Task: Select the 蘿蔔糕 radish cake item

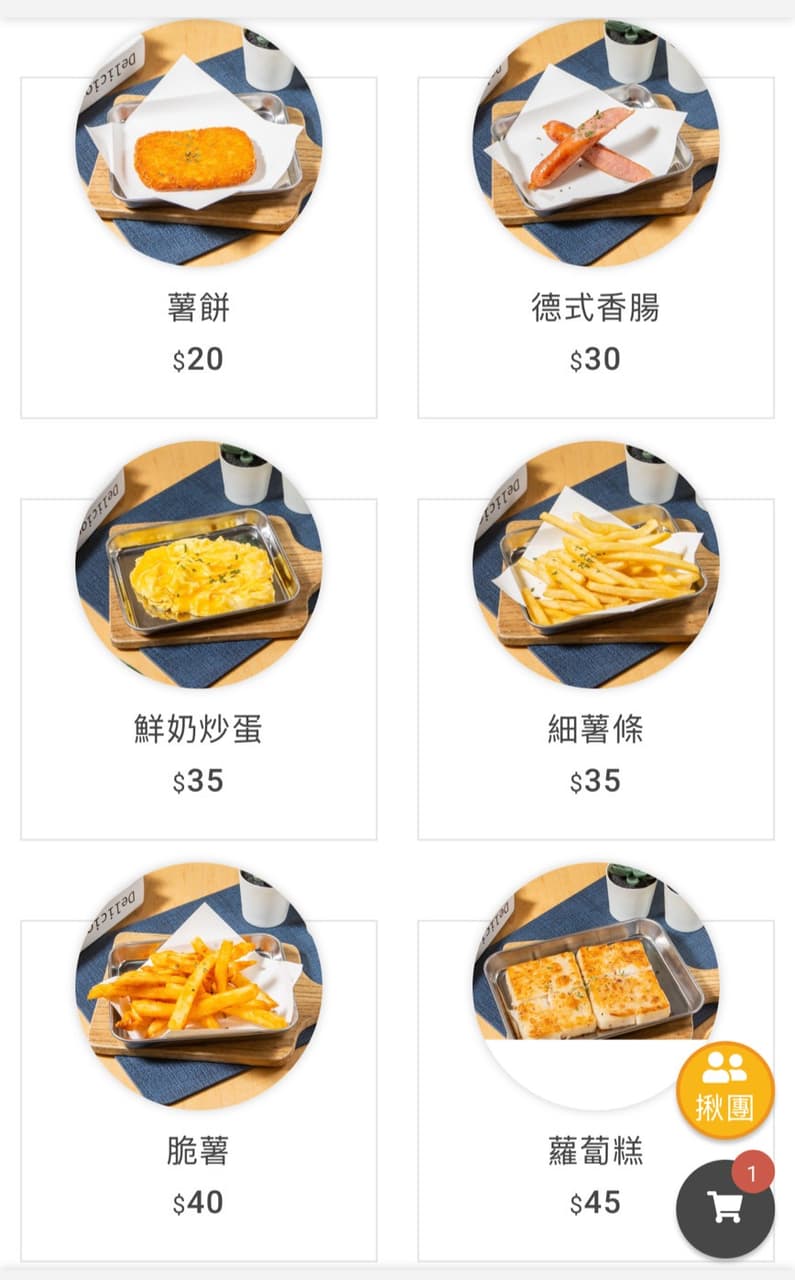Action: point(596,1091)
